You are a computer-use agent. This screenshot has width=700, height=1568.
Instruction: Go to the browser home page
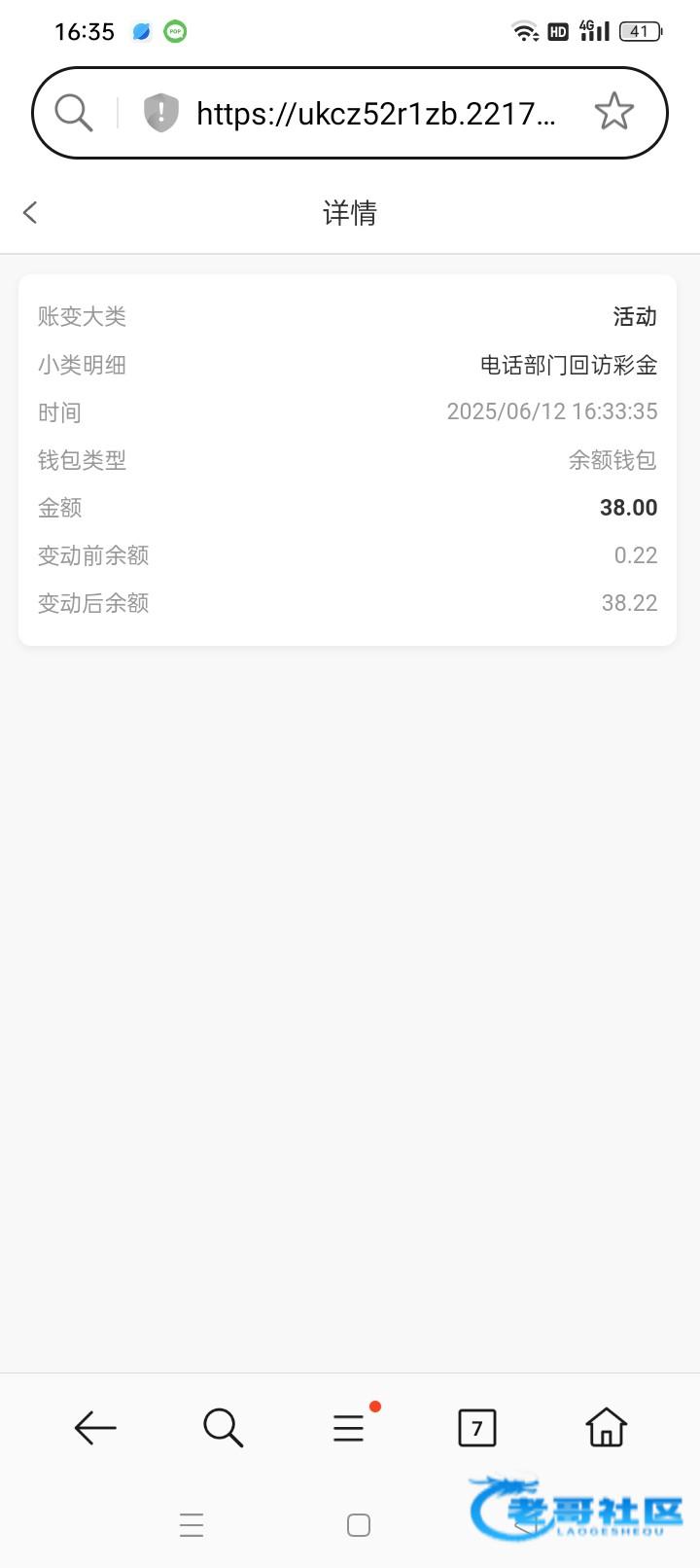coord(606,1427)
